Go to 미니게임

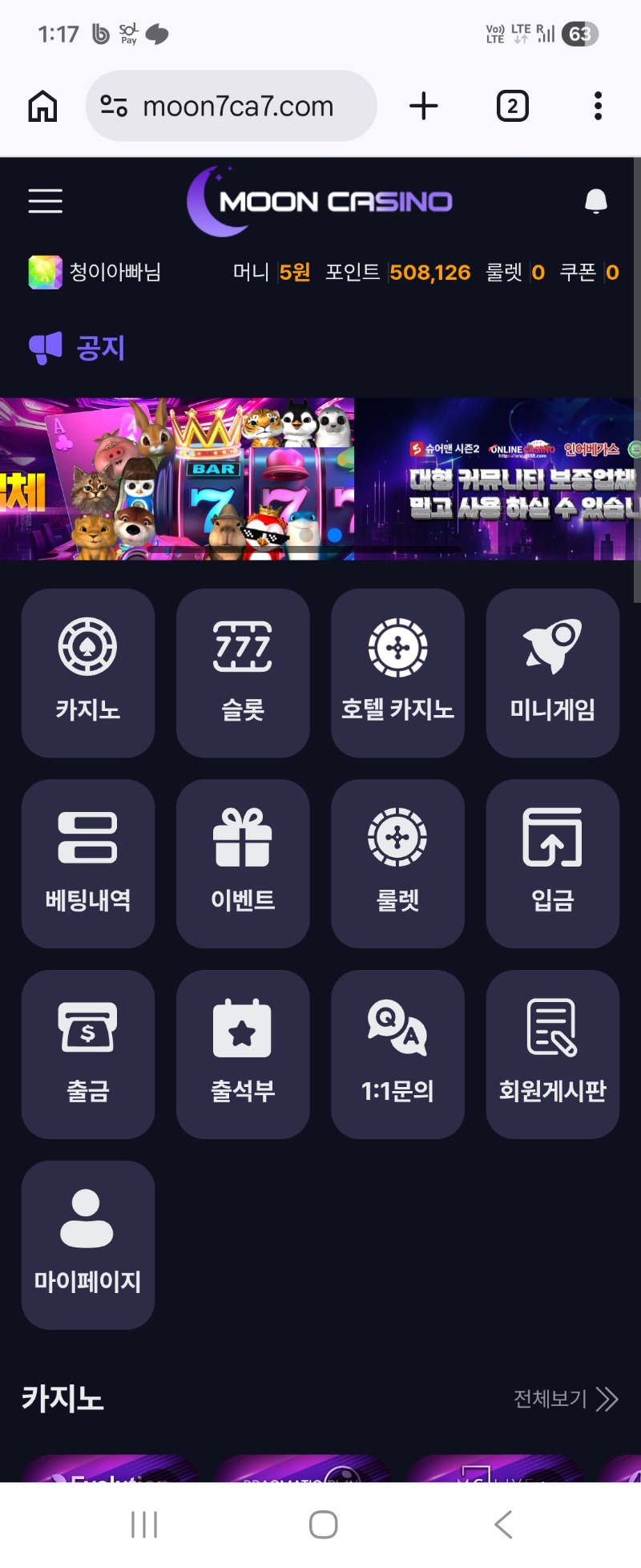tap(552, 673)
